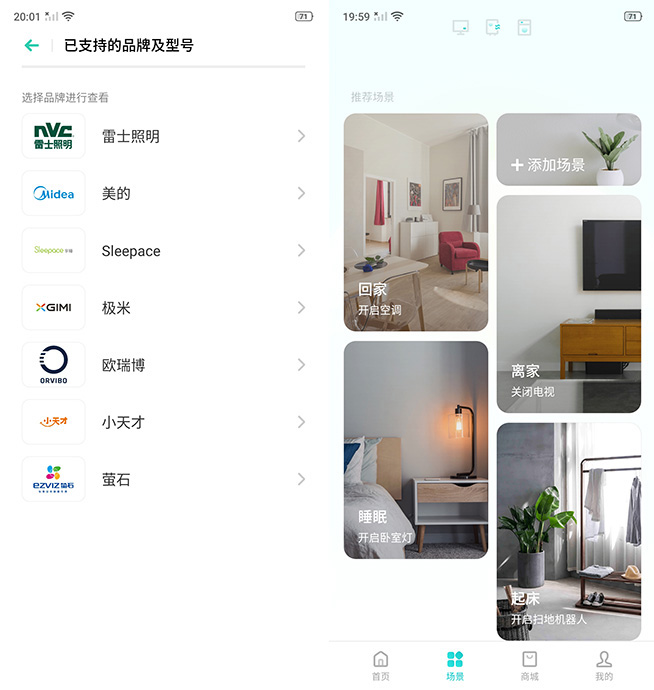
Task: Open the 回家 scene card
Action: [415, 222]
